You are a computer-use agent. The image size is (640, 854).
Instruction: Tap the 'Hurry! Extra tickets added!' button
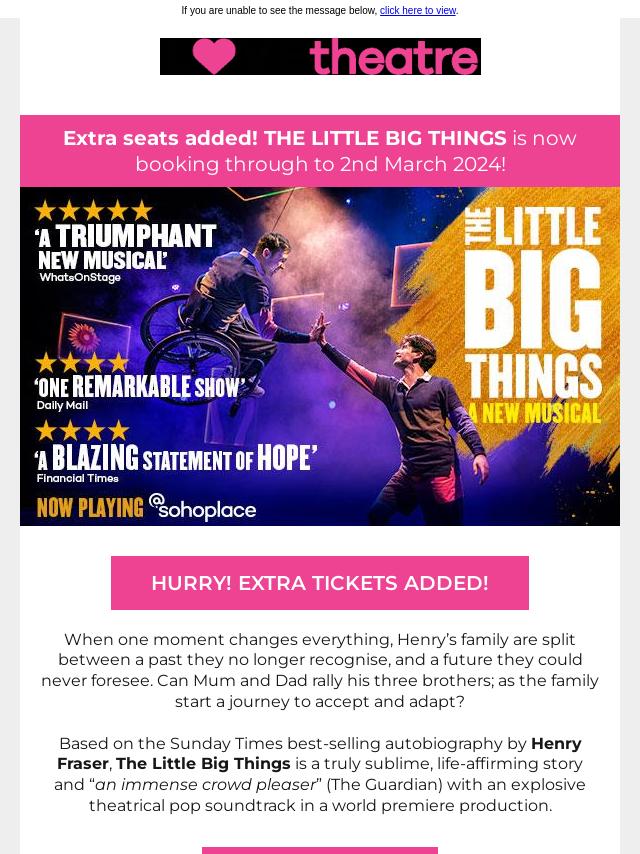pos(320,583)
